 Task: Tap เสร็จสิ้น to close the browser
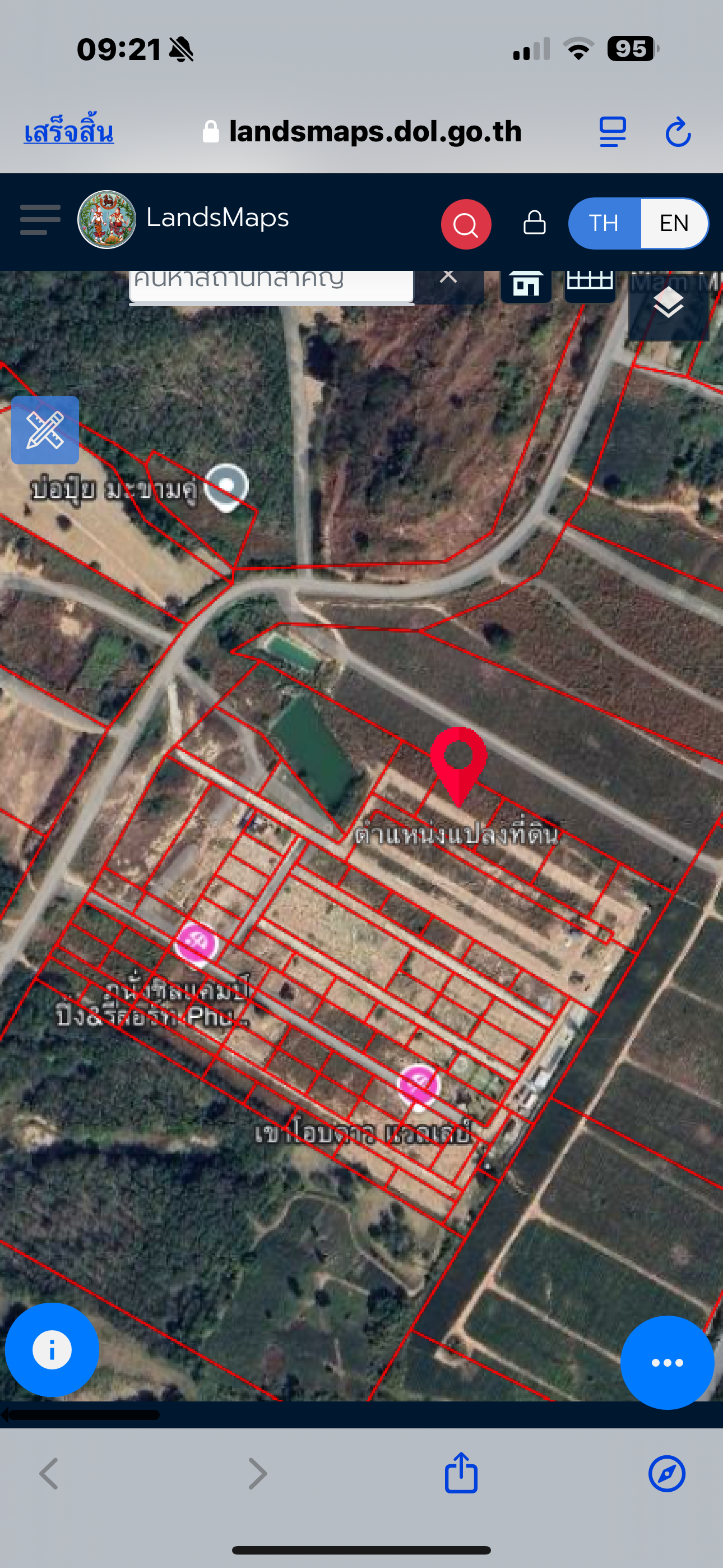(x=69, y=131)
